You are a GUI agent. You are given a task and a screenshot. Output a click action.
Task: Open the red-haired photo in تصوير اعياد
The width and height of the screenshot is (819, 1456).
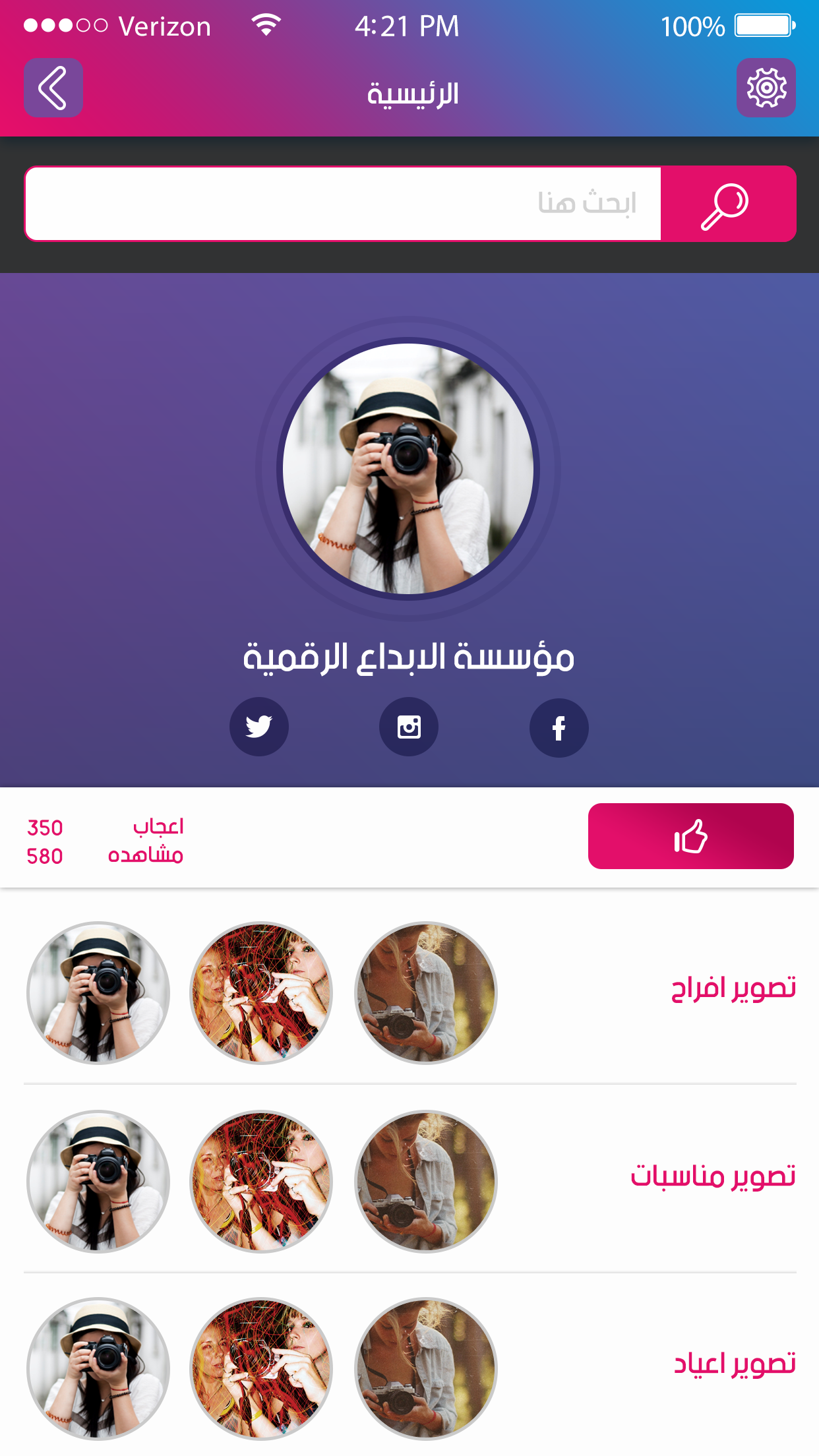point(262,1369)
